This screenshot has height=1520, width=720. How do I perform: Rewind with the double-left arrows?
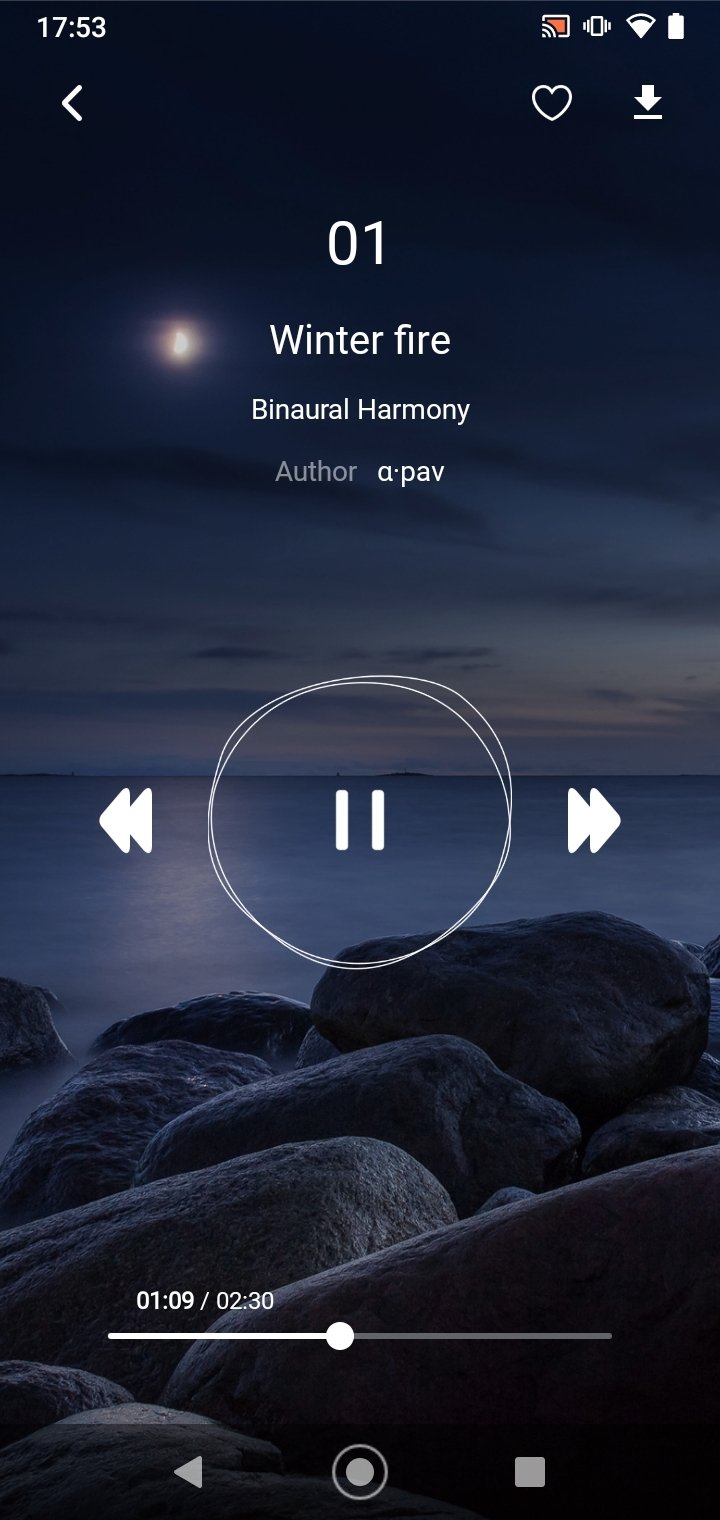click(x=127, y=821)
